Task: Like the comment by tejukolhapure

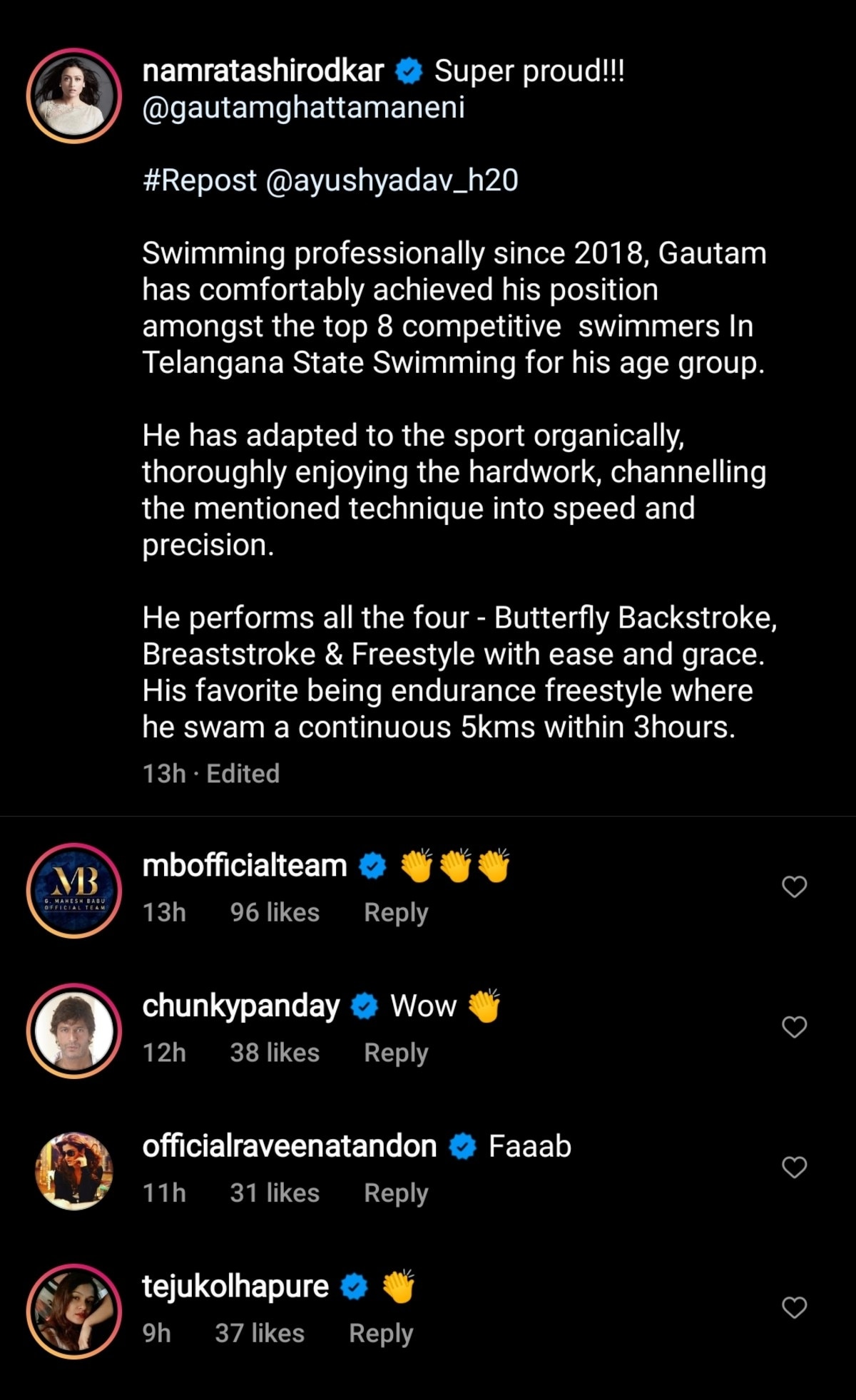Action: 794,1308
